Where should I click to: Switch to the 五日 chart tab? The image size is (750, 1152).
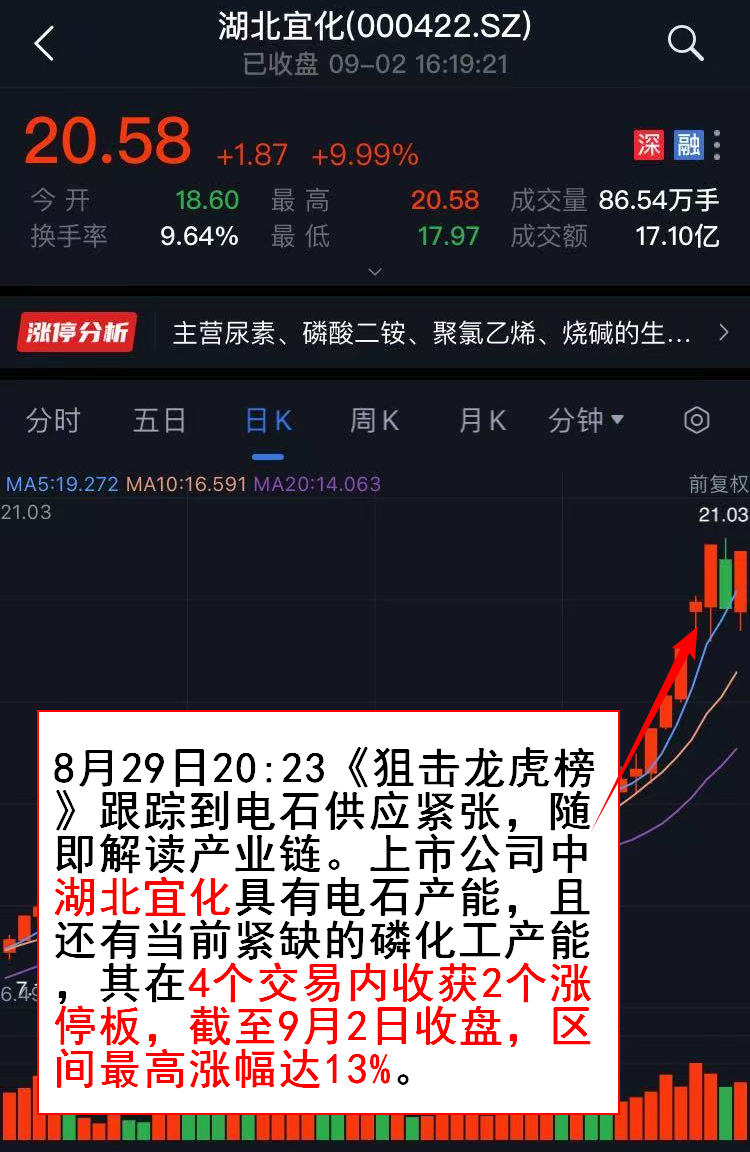click(160, 421)
